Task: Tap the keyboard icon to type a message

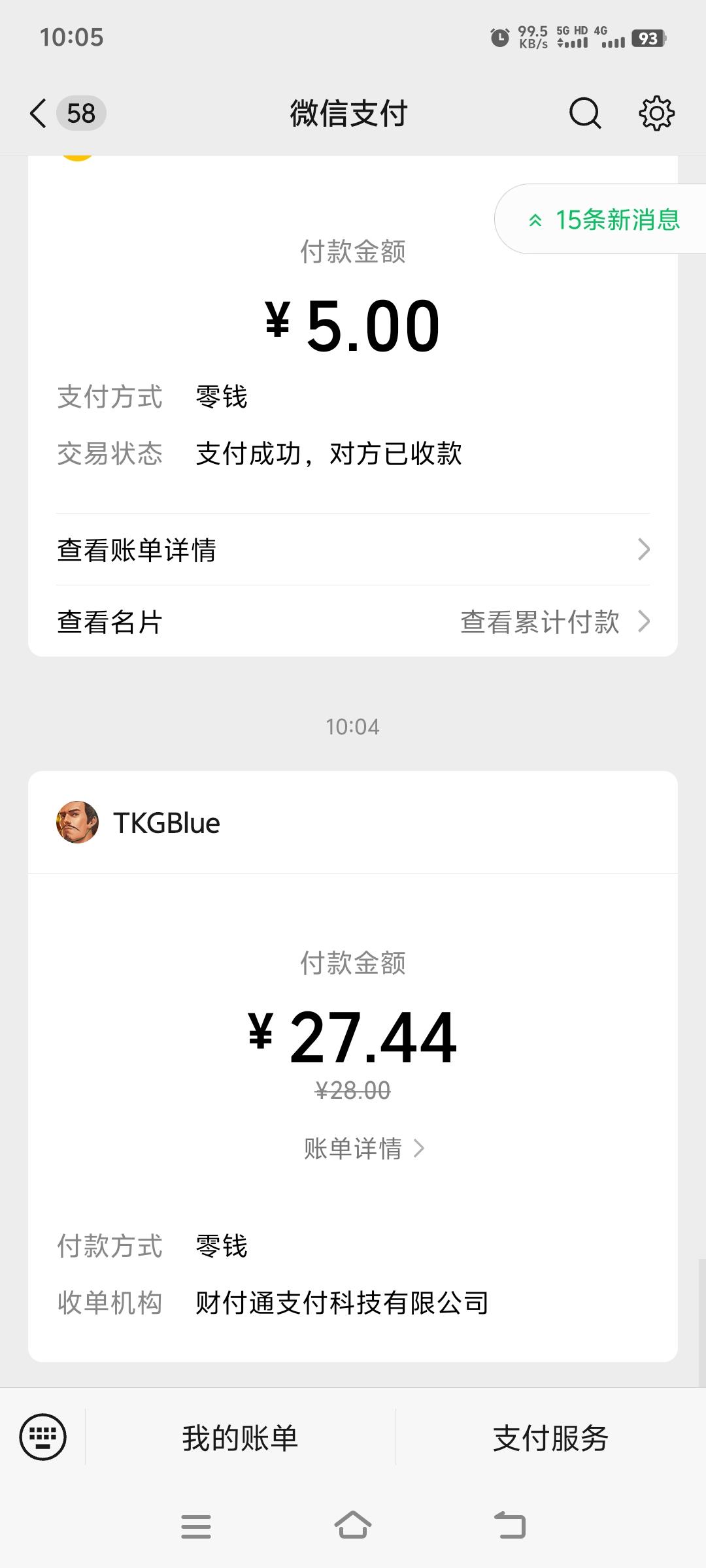Action: tap(42, 1437)
